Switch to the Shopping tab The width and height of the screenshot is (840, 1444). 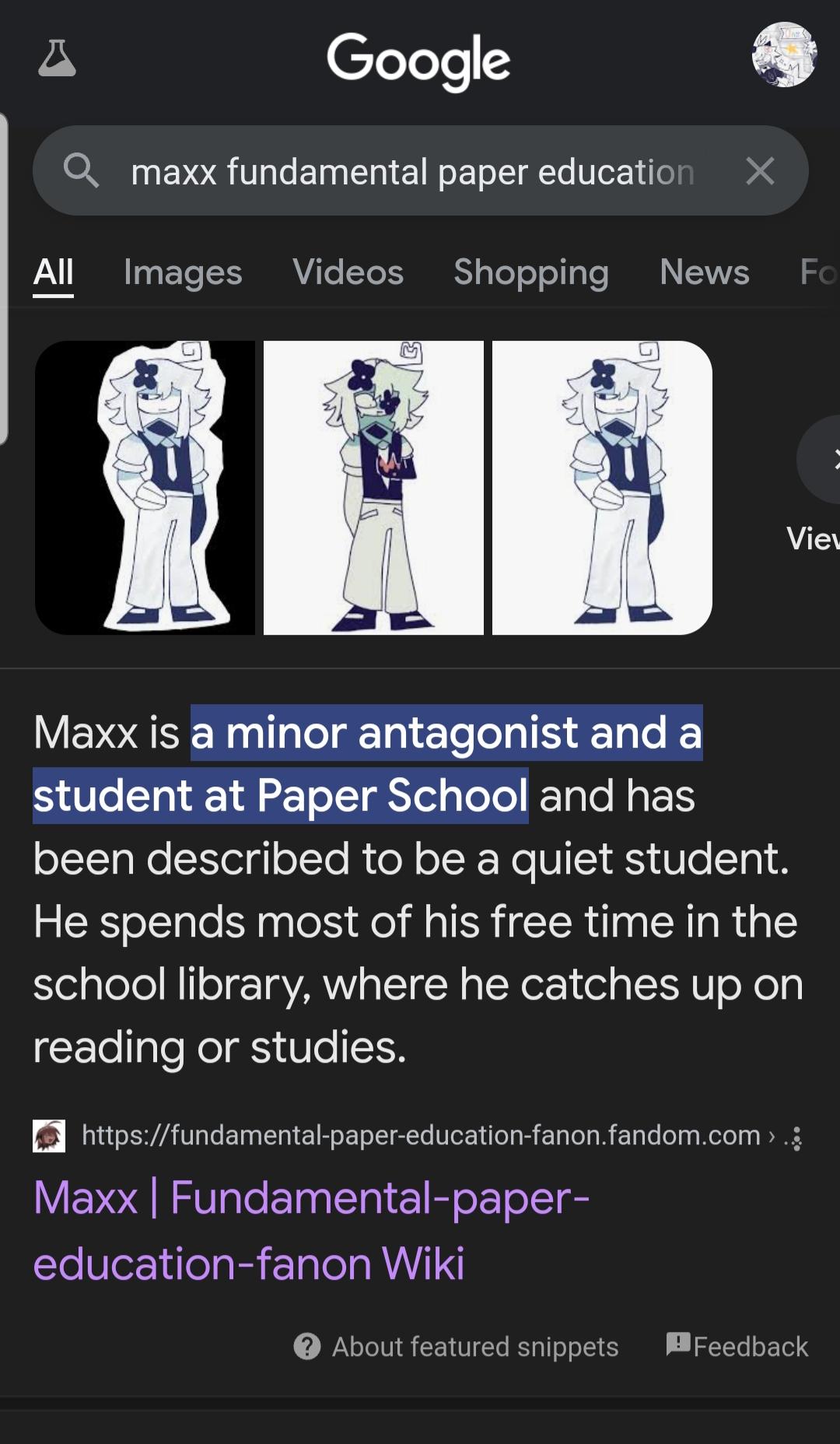[531, 272]
